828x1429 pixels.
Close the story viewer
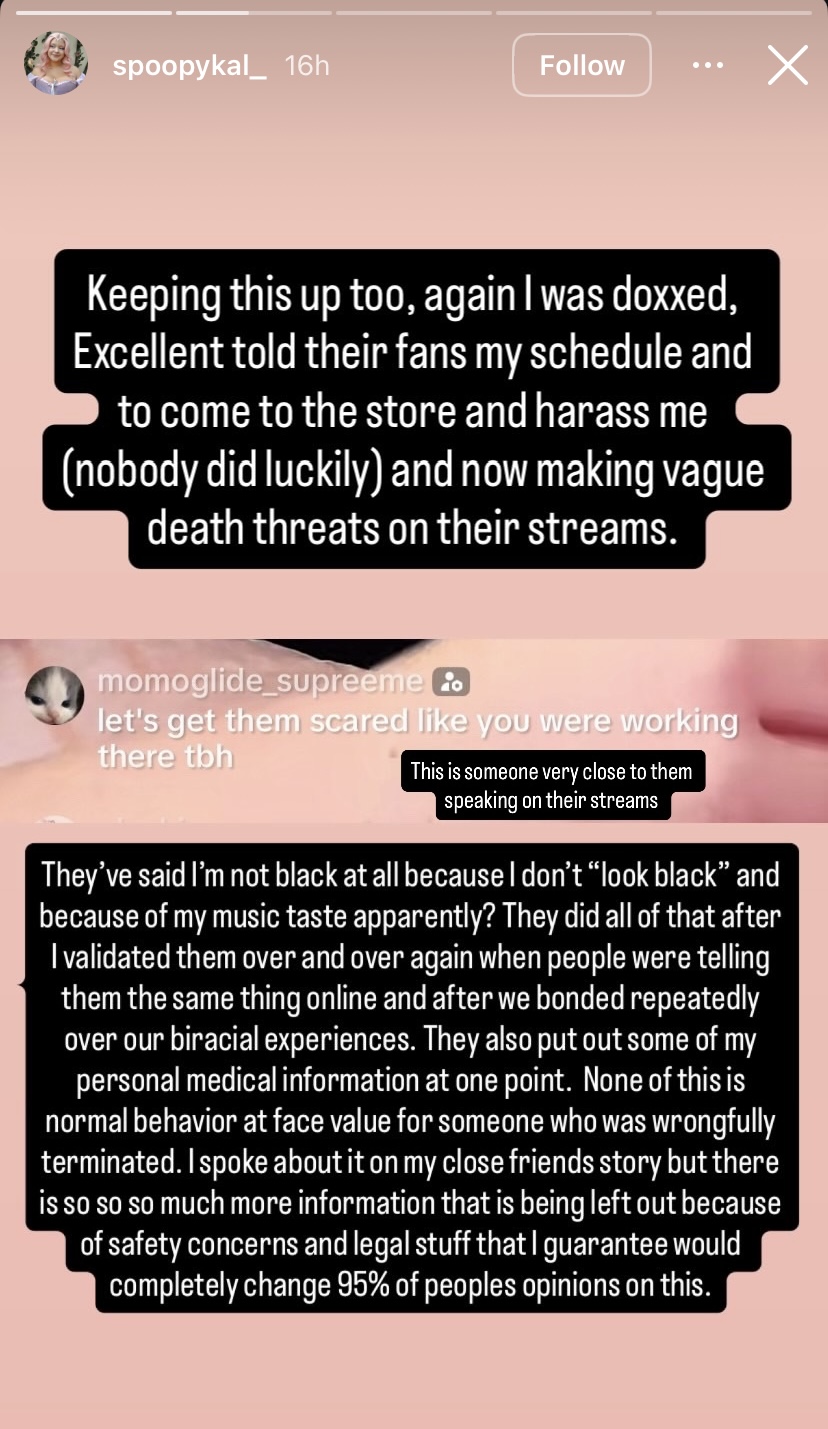(787, 65)
